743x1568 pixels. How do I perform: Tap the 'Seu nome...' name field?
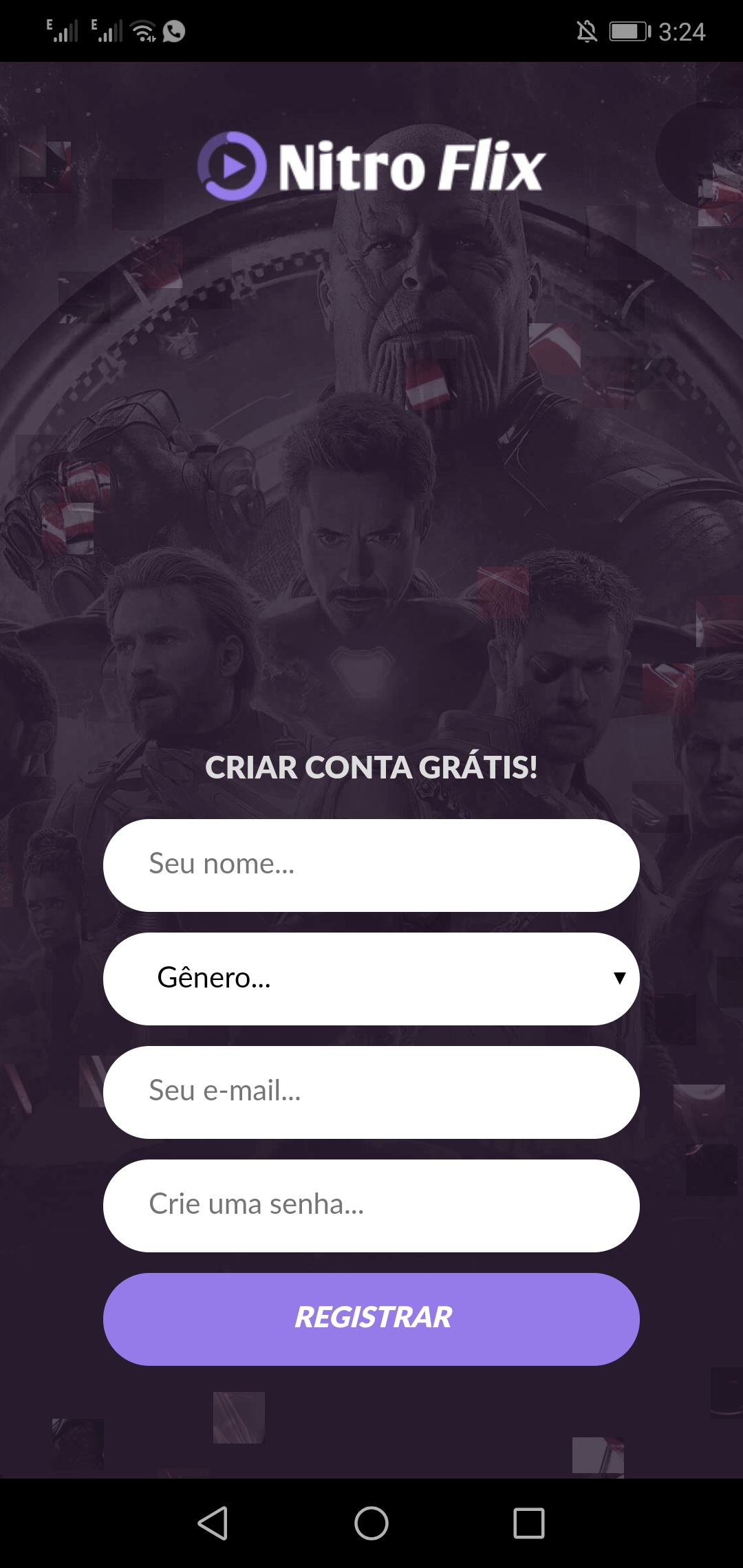point(371,865)
